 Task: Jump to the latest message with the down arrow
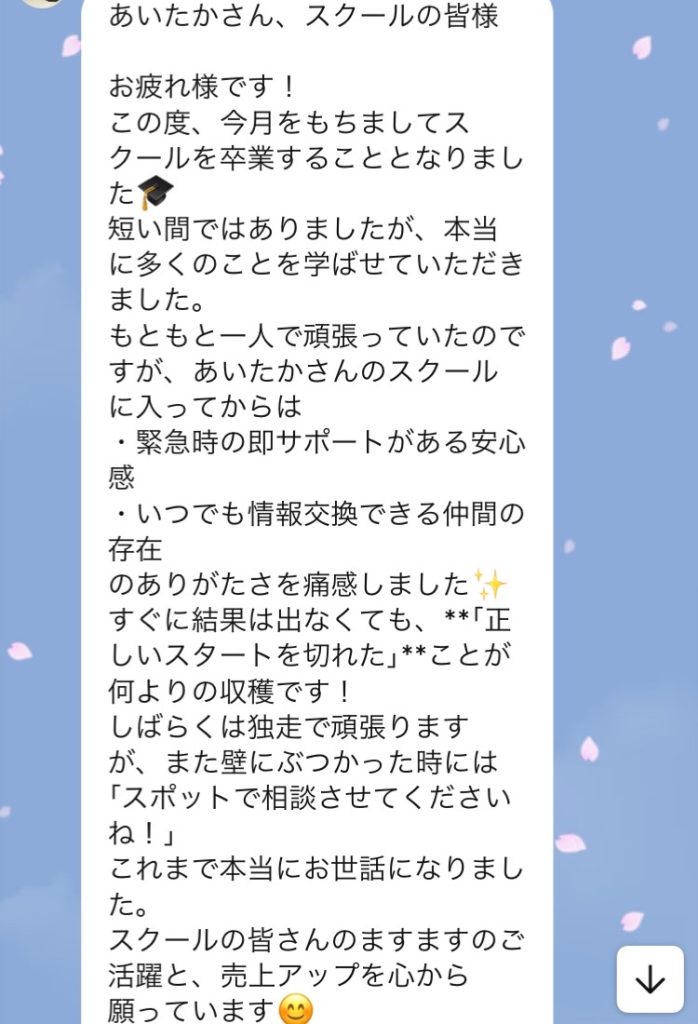[x=650, y=980]
